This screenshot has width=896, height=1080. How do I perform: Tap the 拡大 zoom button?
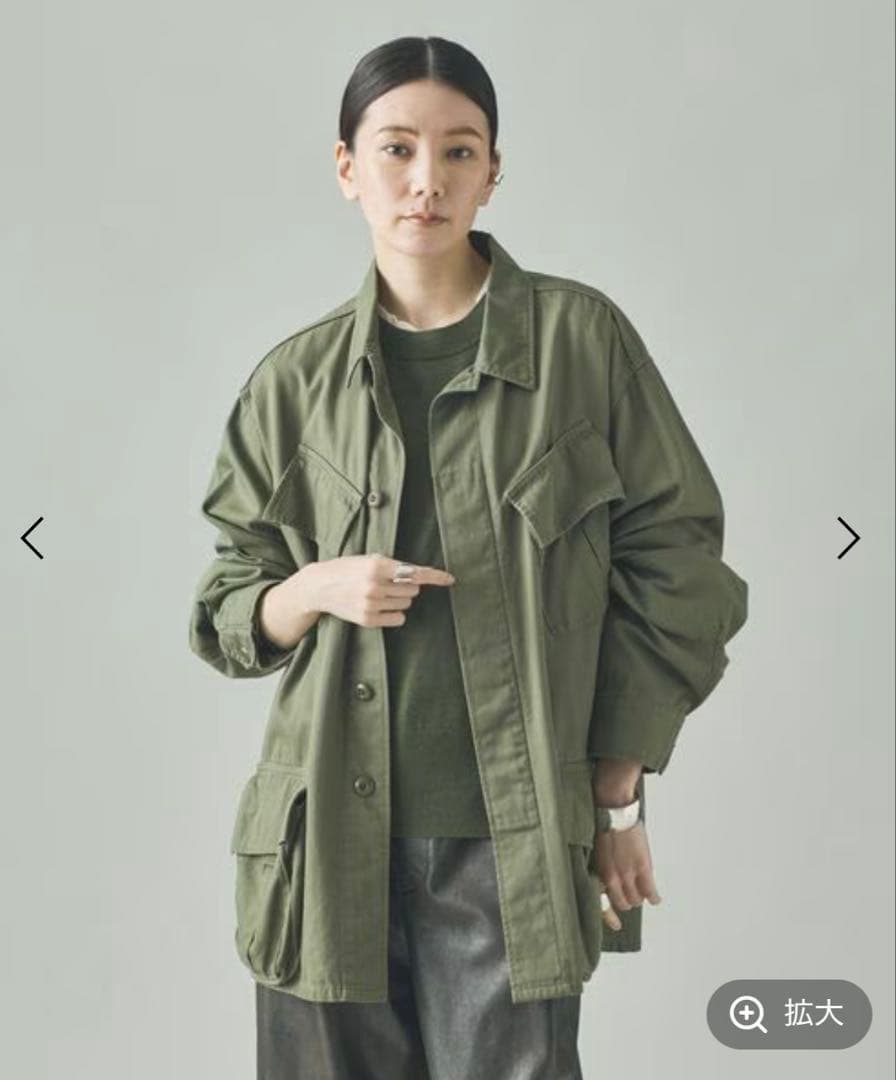point(788,1014)
